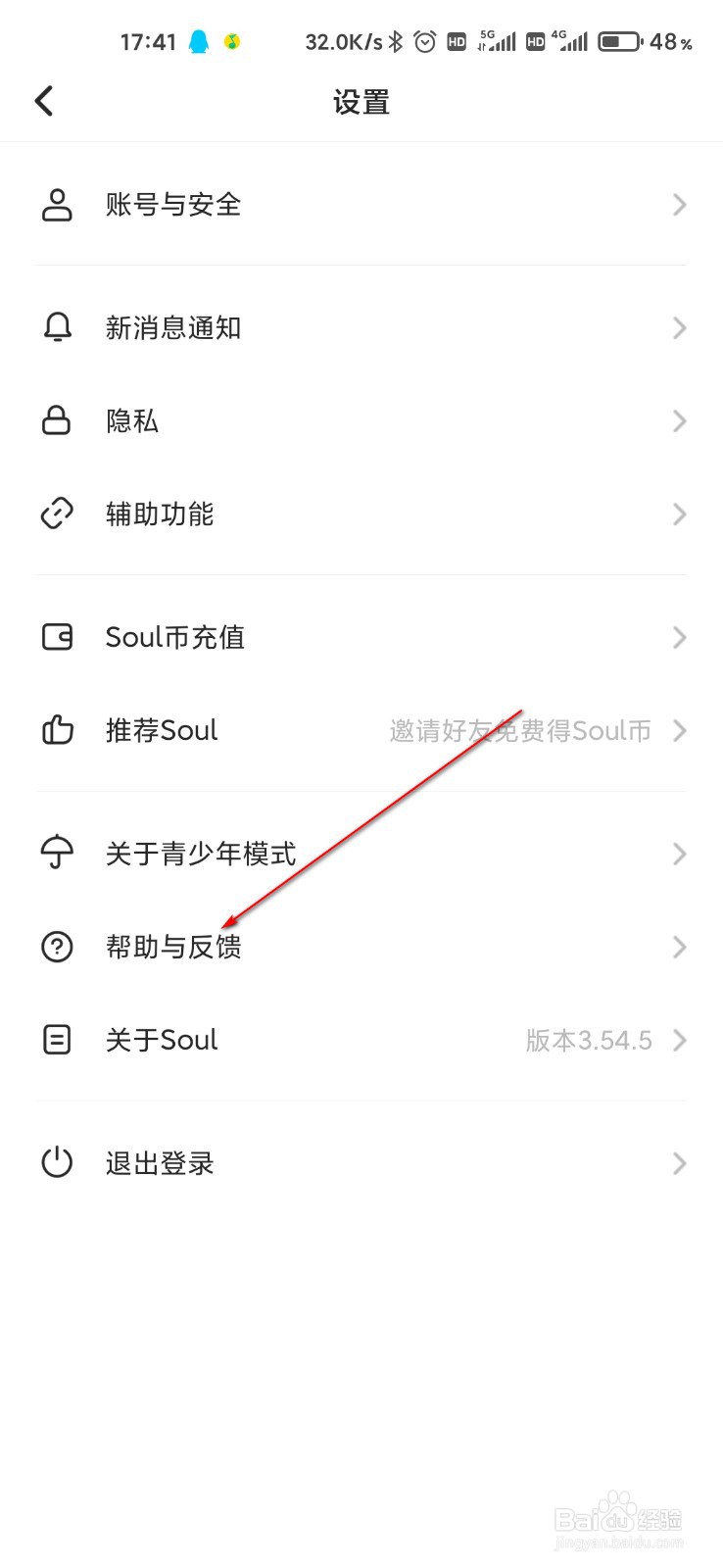Select the bell icon for 新消息通知
The width and height of the screenshot is (723, 1568).
[57, 327]
